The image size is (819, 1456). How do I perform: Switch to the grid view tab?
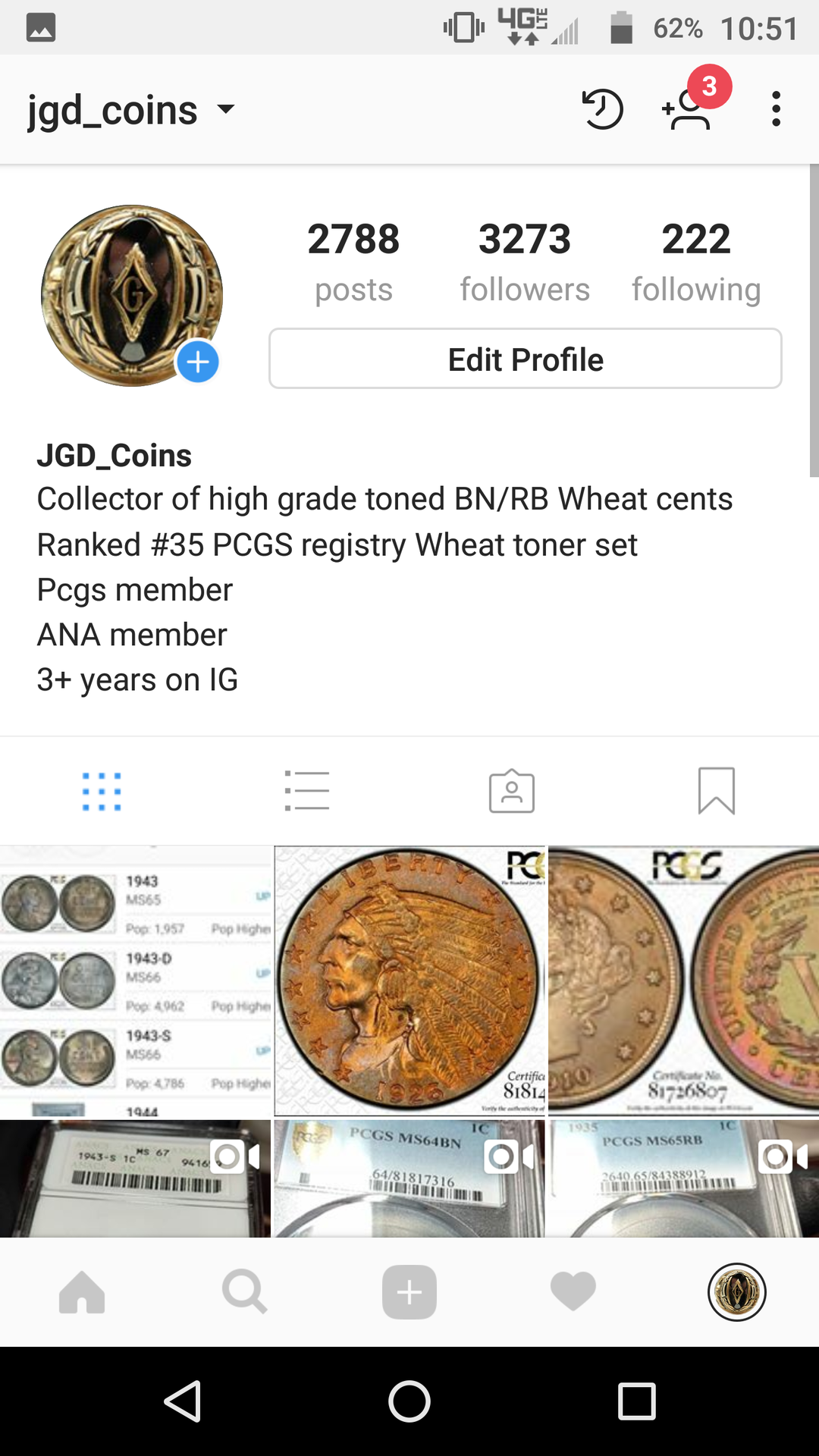(102, 792)
